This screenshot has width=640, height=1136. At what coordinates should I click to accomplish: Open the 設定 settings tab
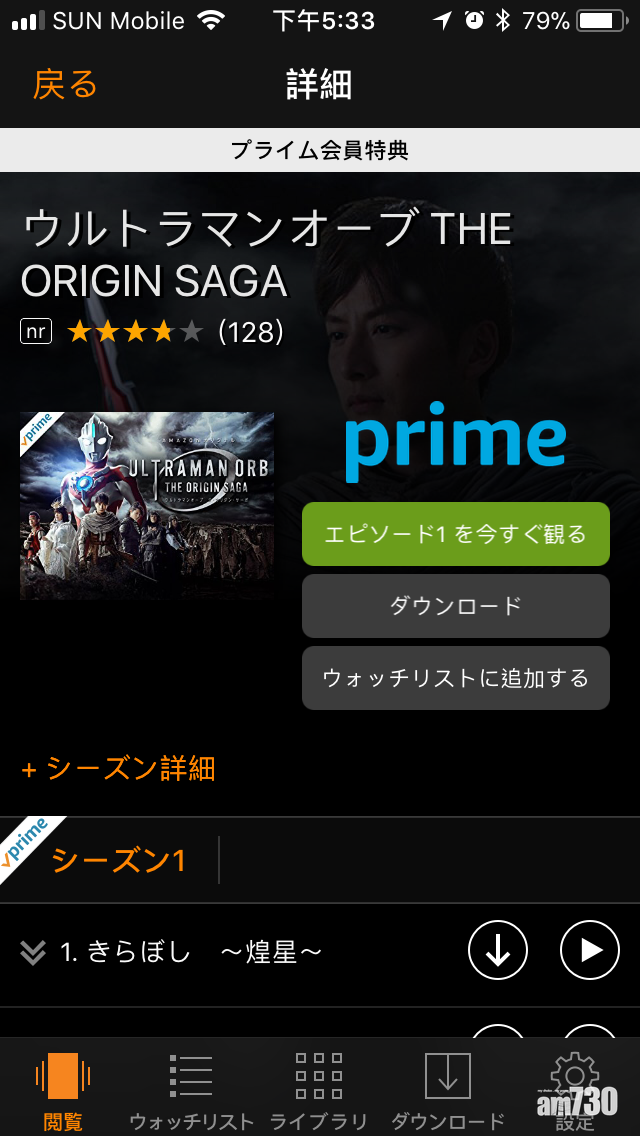coord(575,1088)
